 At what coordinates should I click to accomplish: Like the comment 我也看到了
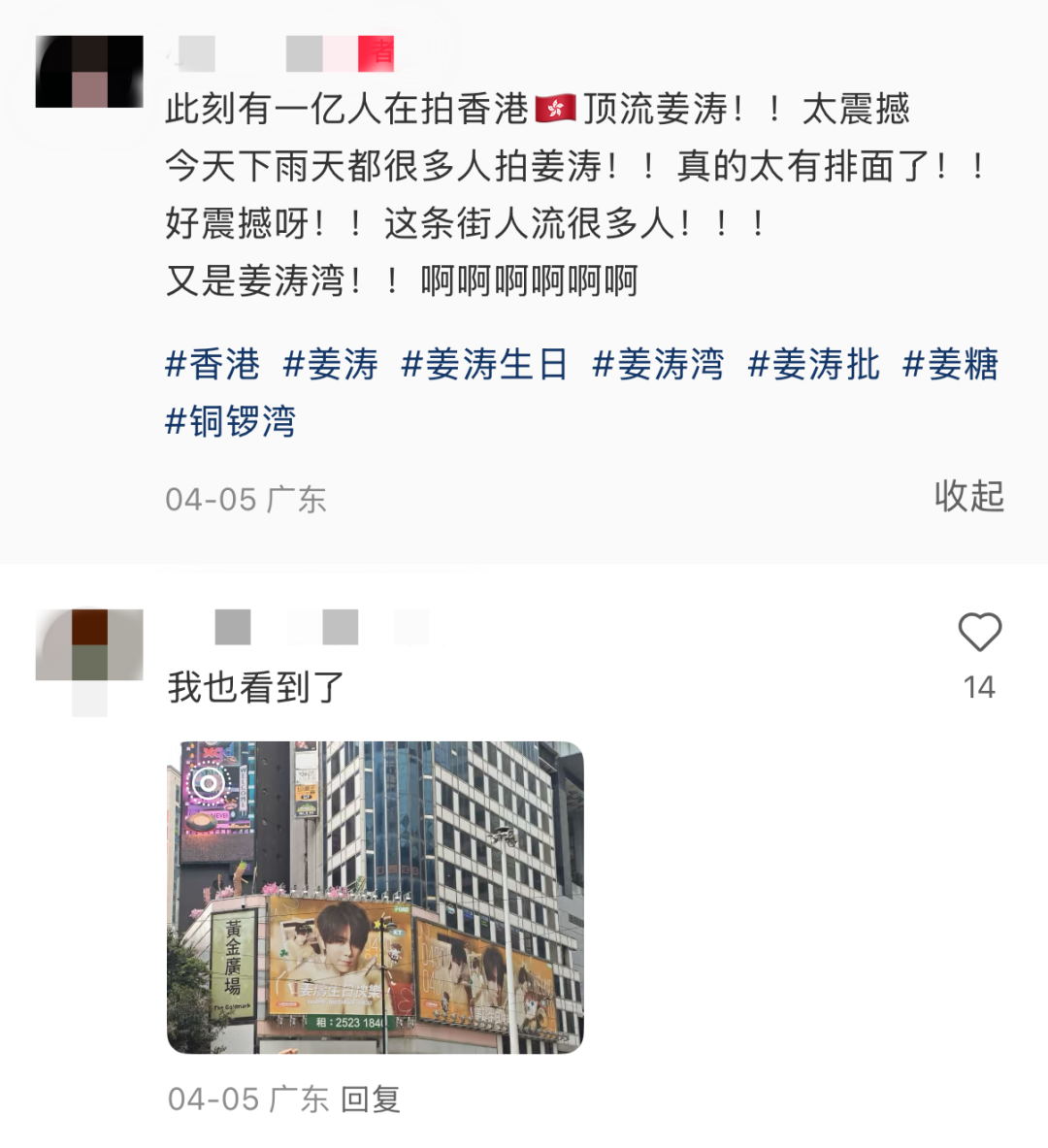click(979, 633)
